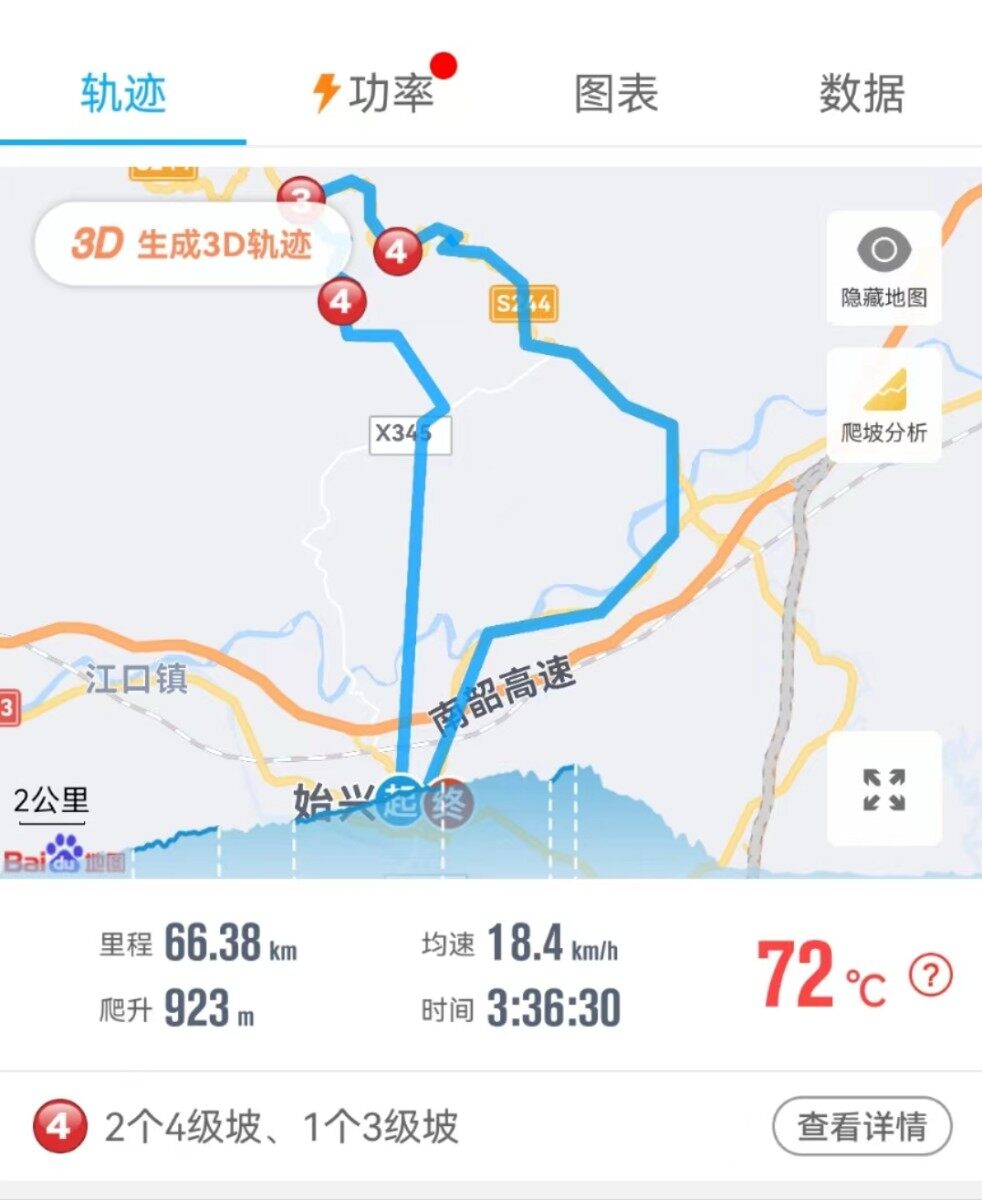Open 爬坡分析 climb analysis
This screenshot has height=1200, width=982.
pyautogui.click(x=884, y=404)
